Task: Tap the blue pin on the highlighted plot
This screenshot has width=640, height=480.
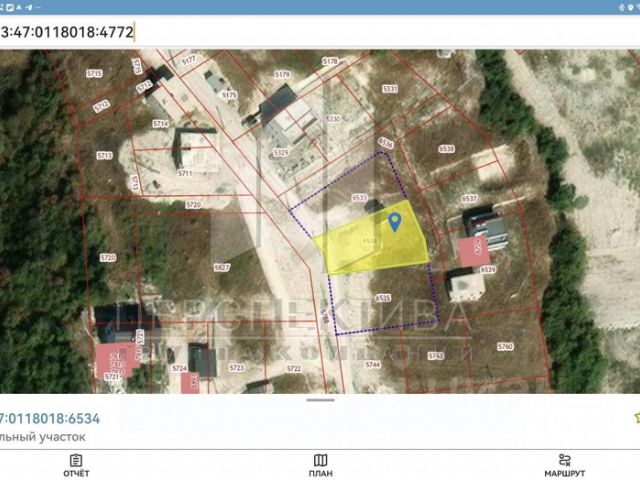Action: [x=395, y=220]
